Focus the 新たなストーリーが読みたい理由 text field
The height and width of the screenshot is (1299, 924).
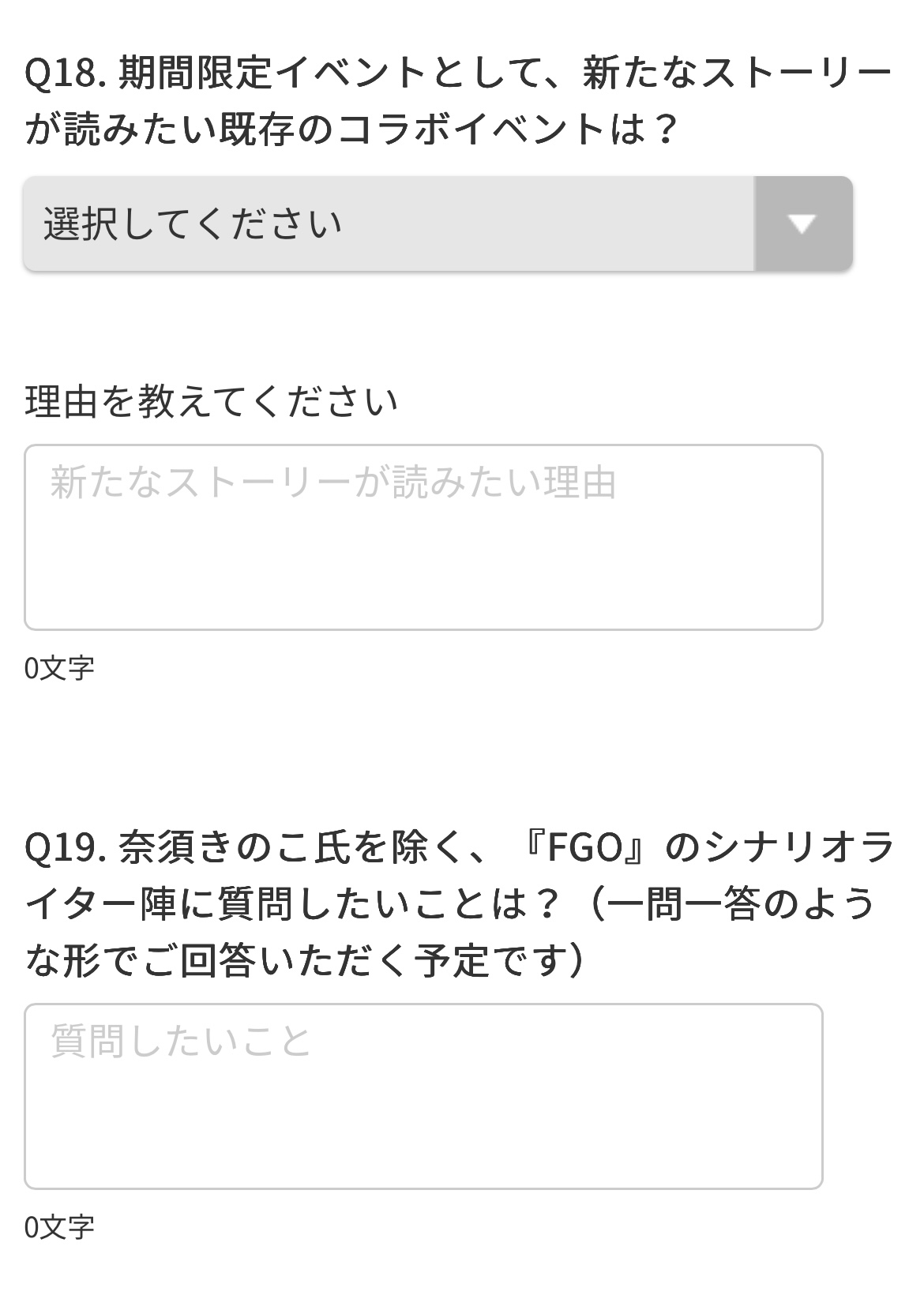pyautogui.click(x=423, y=537)
